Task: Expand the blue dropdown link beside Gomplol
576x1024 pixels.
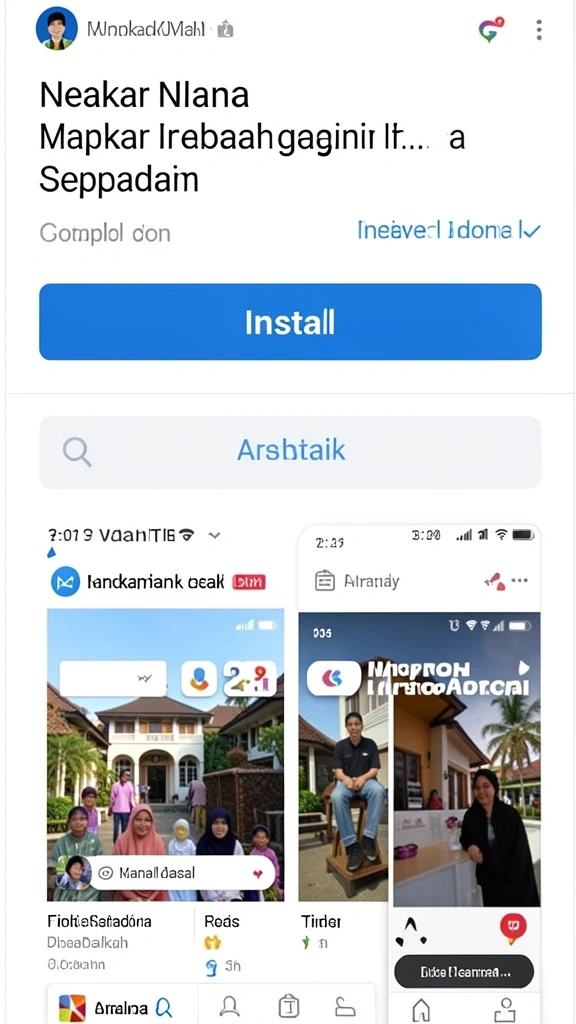Action: pyautogui.click(x=449, y=230)
